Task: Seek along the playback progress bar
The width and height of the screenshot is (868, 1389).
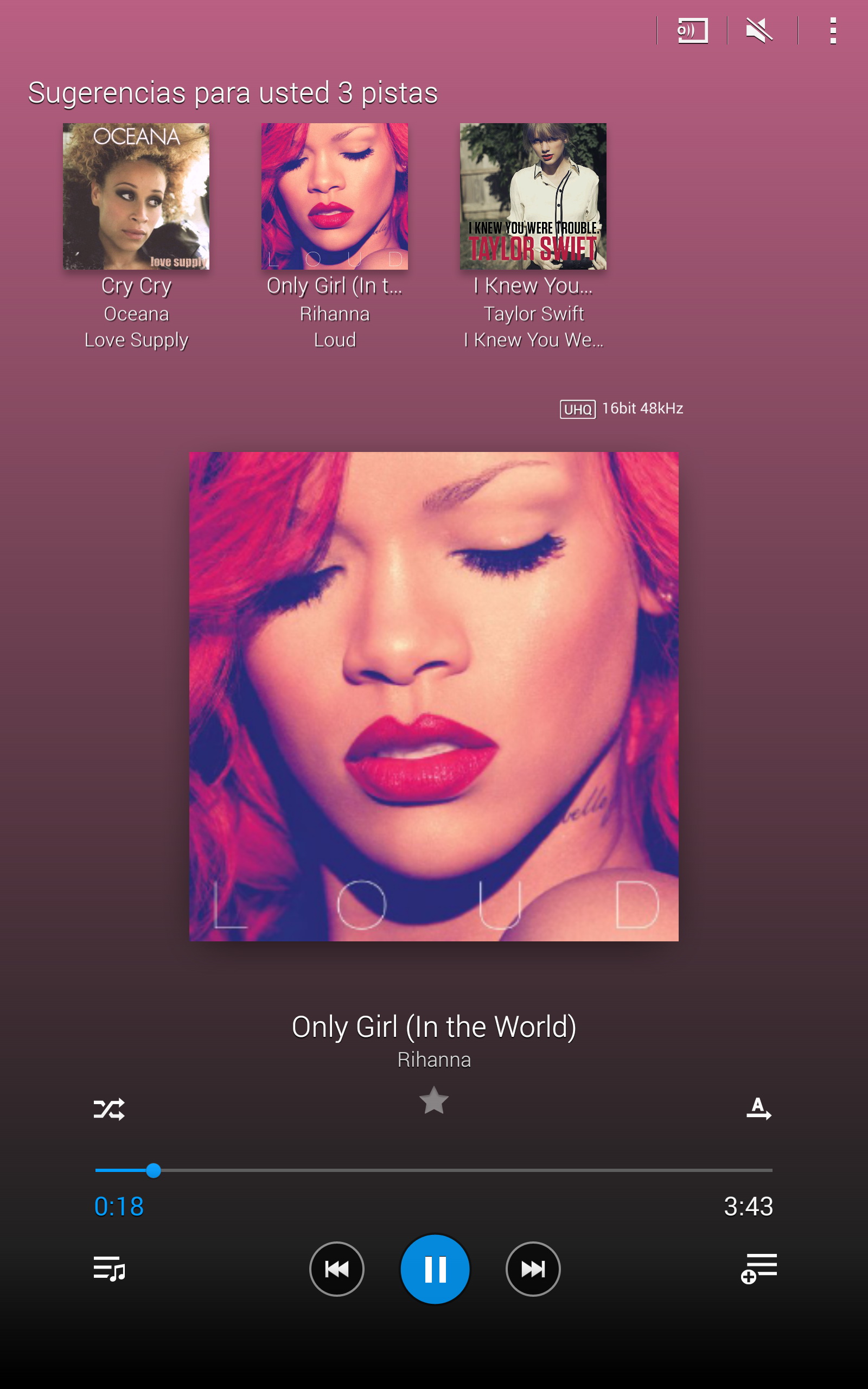Action: [x=434, y=1170]
